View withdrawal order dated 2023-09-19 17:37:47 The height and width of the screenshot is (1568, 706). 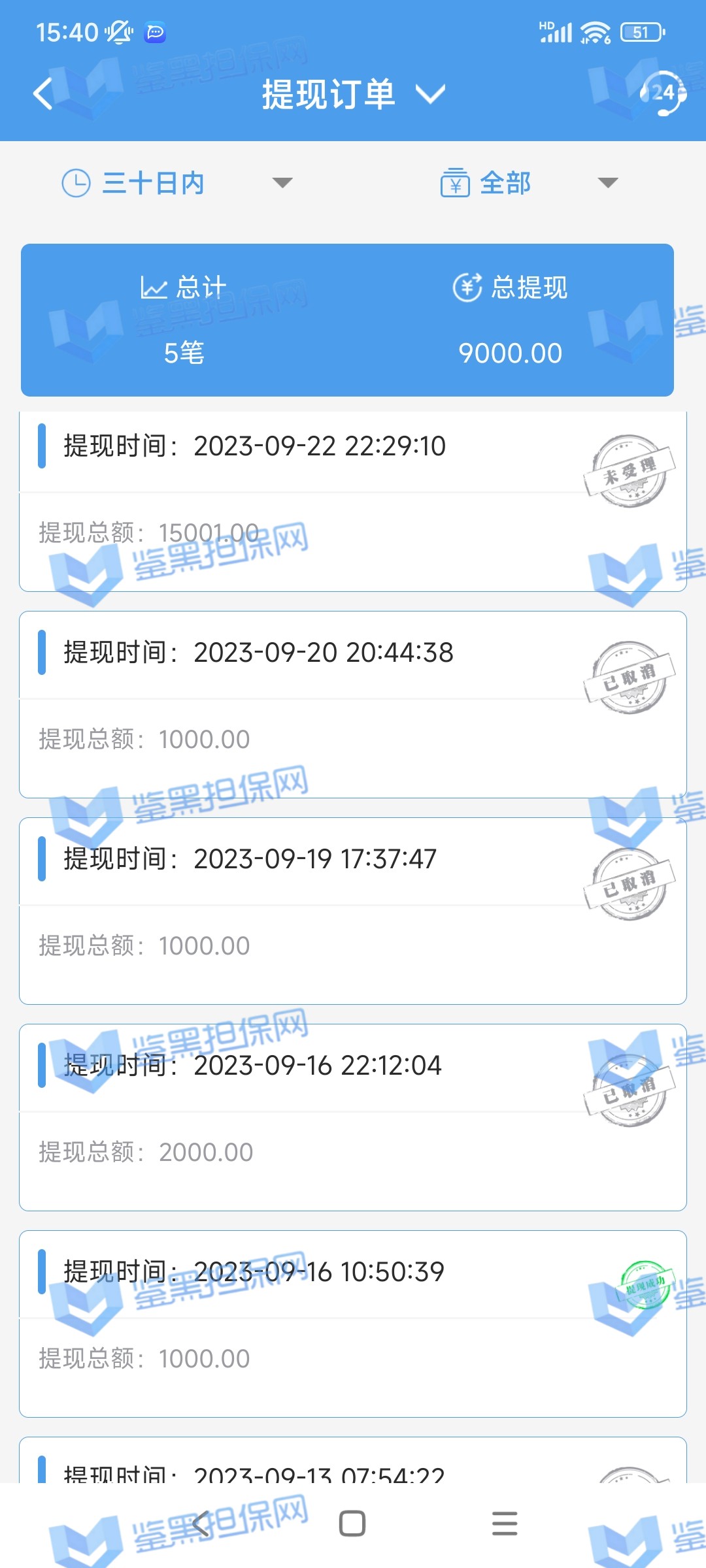(x=353, y=911)
